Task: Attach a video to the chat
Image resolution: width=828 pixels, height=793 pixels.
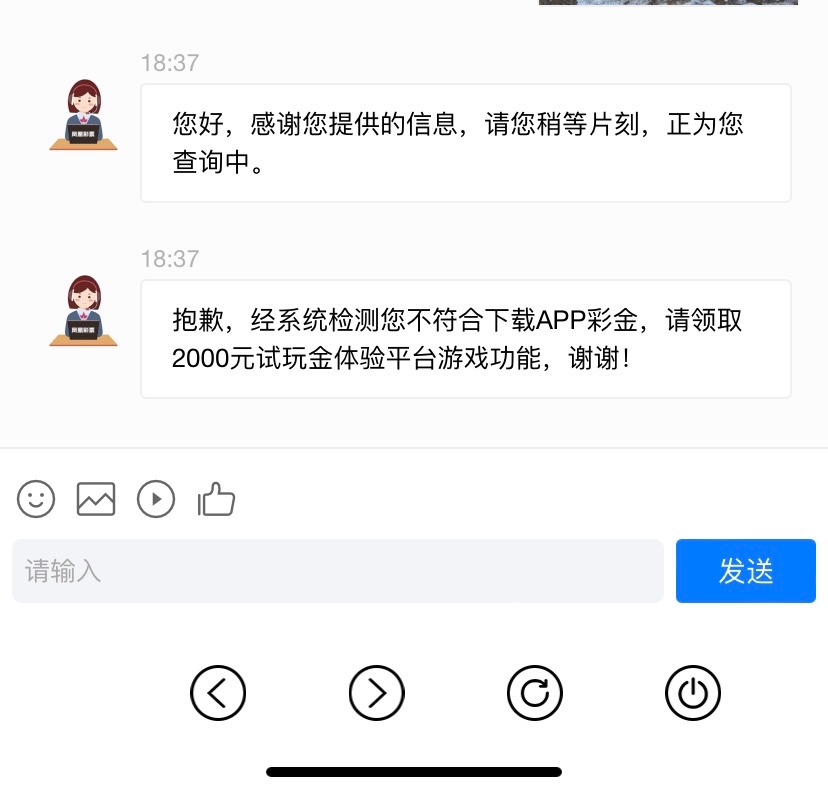Action: pos(156,498)
